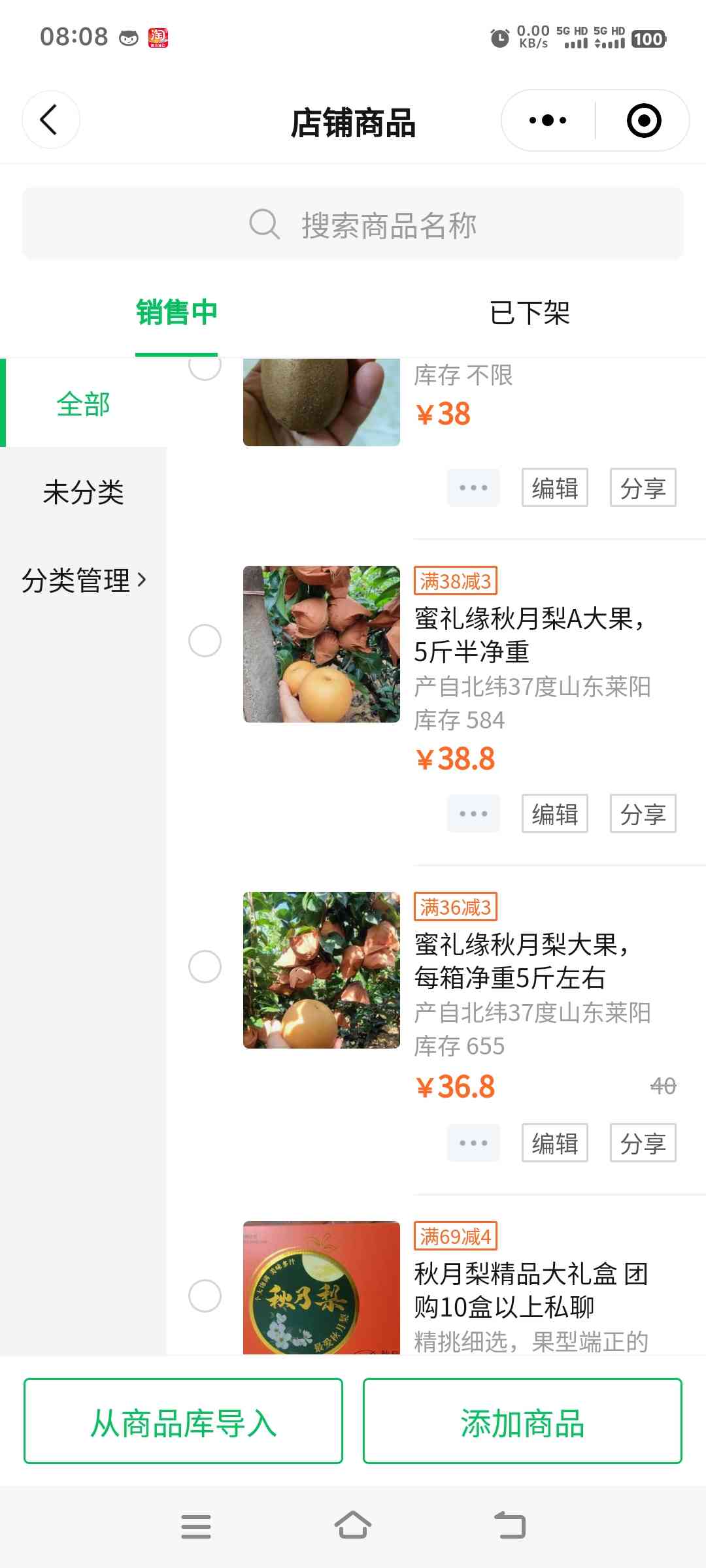
Task: Share the 蜜礼缘秋月梨A大果 product
Action: [x=643, y=814]
